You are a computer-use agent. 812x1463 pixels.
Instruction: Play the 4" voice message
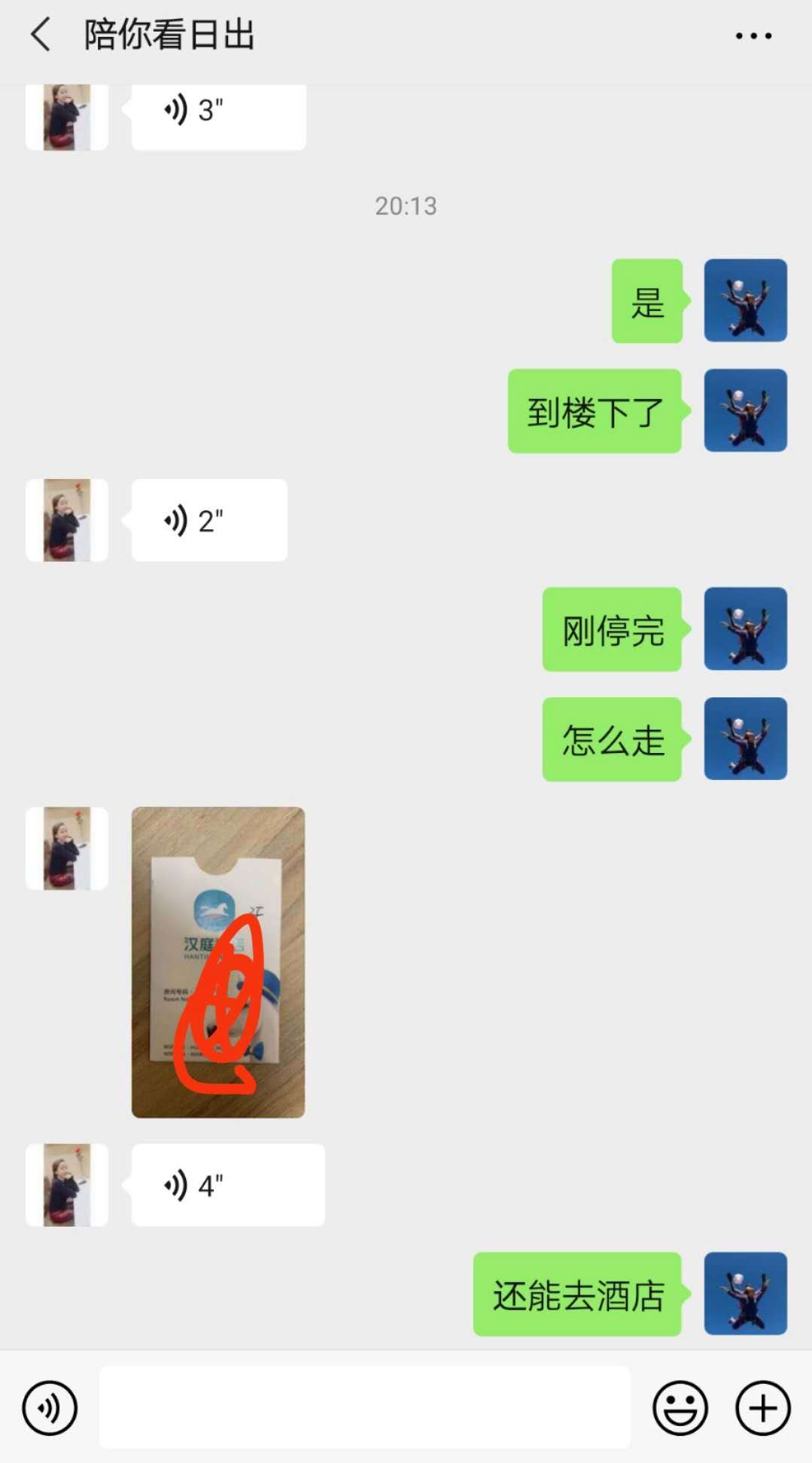pyautogui.click(x=227, y=1185)
